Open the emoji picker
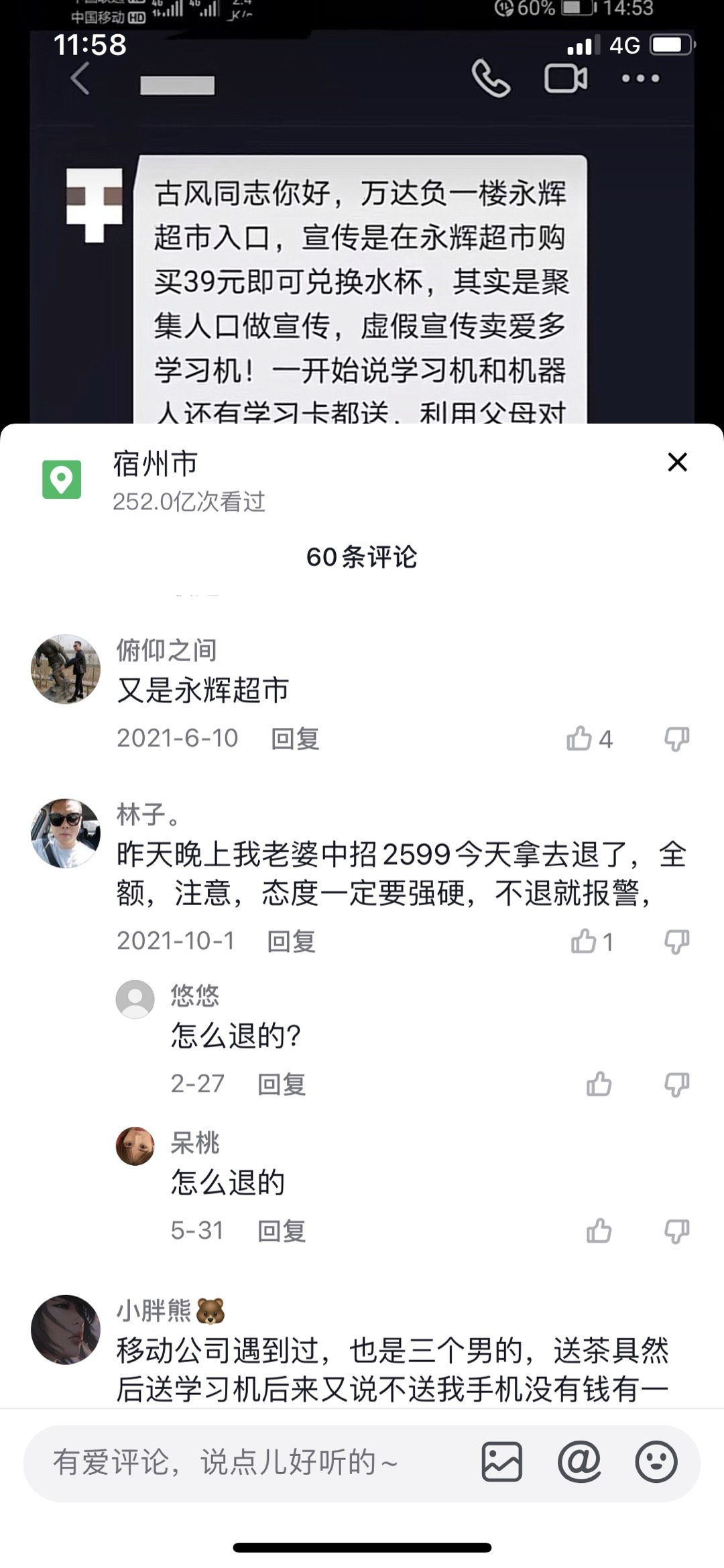The width and height of the screenshot is (724, 1568). coord(656,1462)
